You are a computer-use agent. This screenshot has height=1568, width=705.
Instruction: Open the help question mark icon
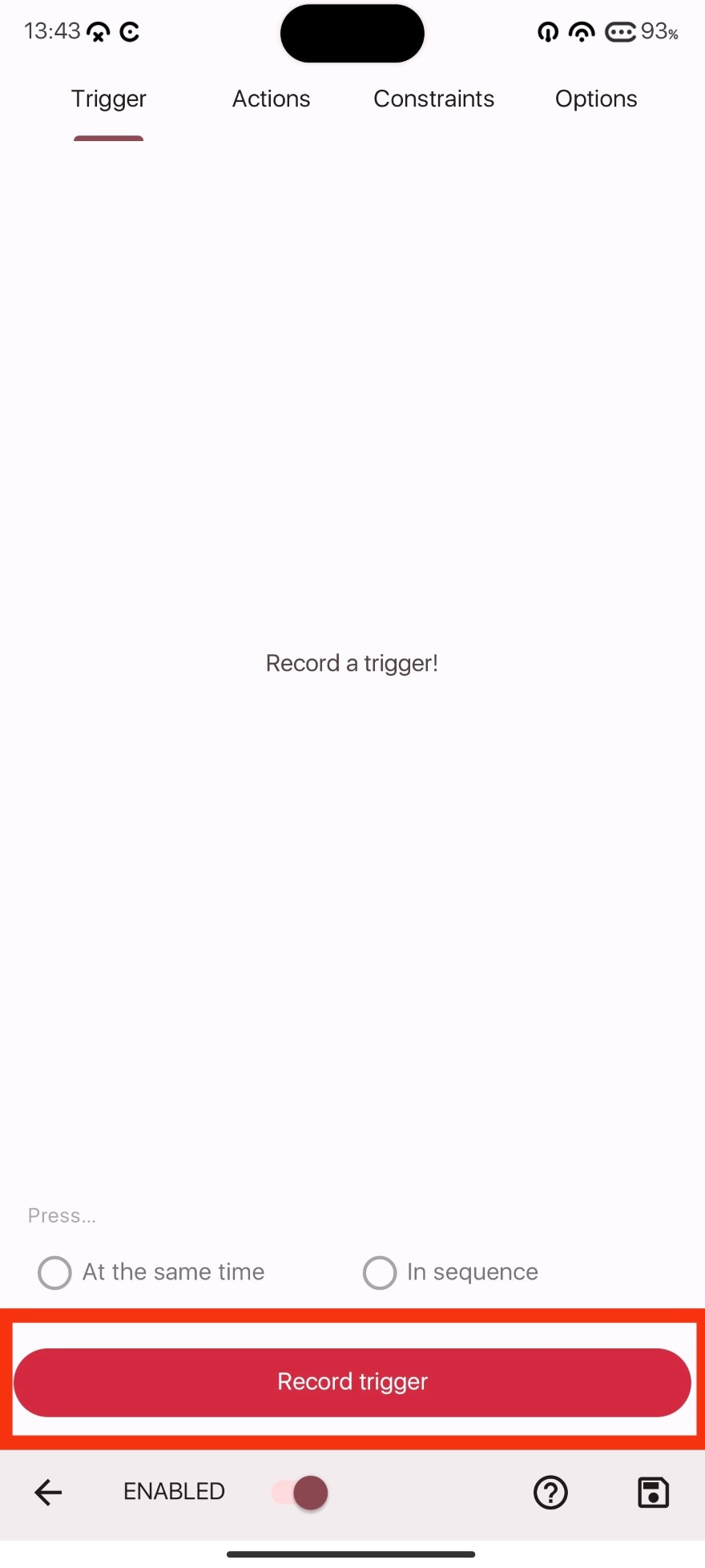point(550,1492)
